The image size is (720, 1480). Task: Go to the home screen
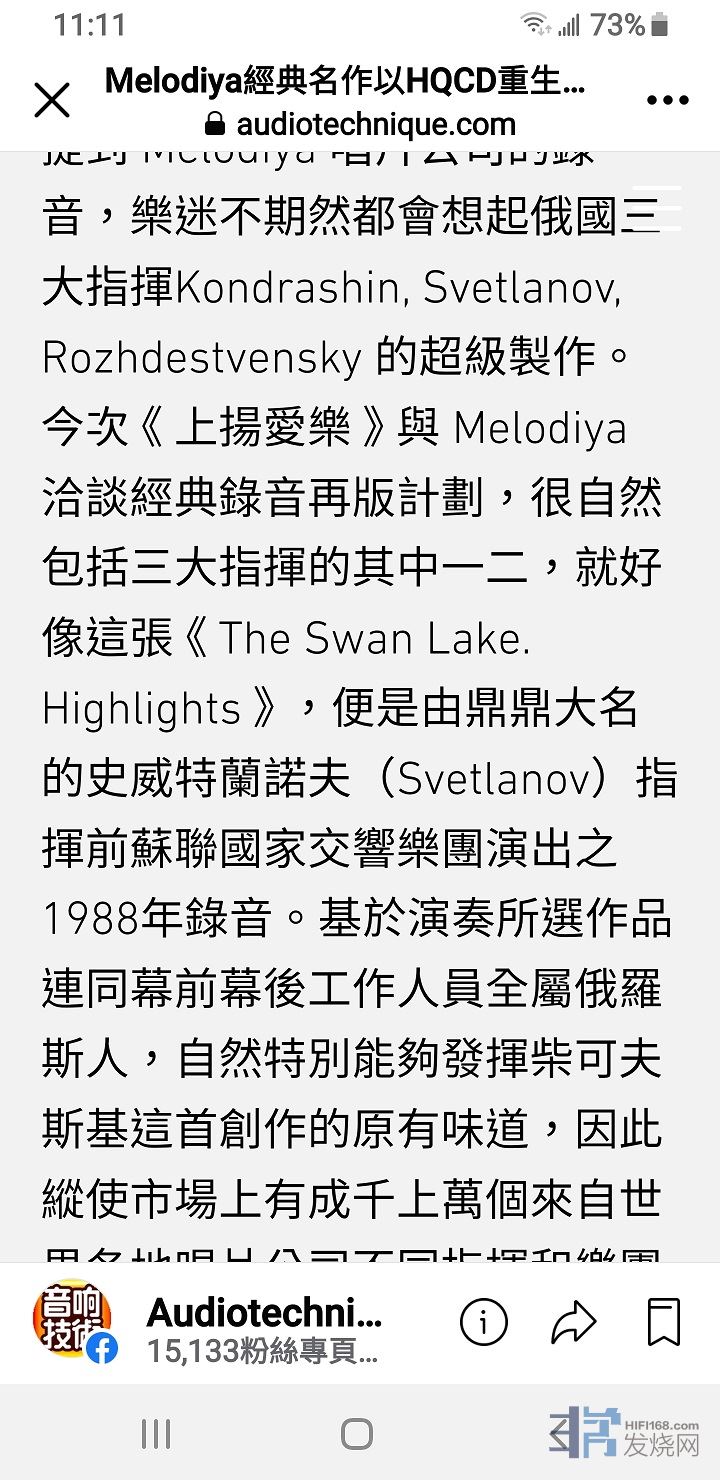point(357,1434)
